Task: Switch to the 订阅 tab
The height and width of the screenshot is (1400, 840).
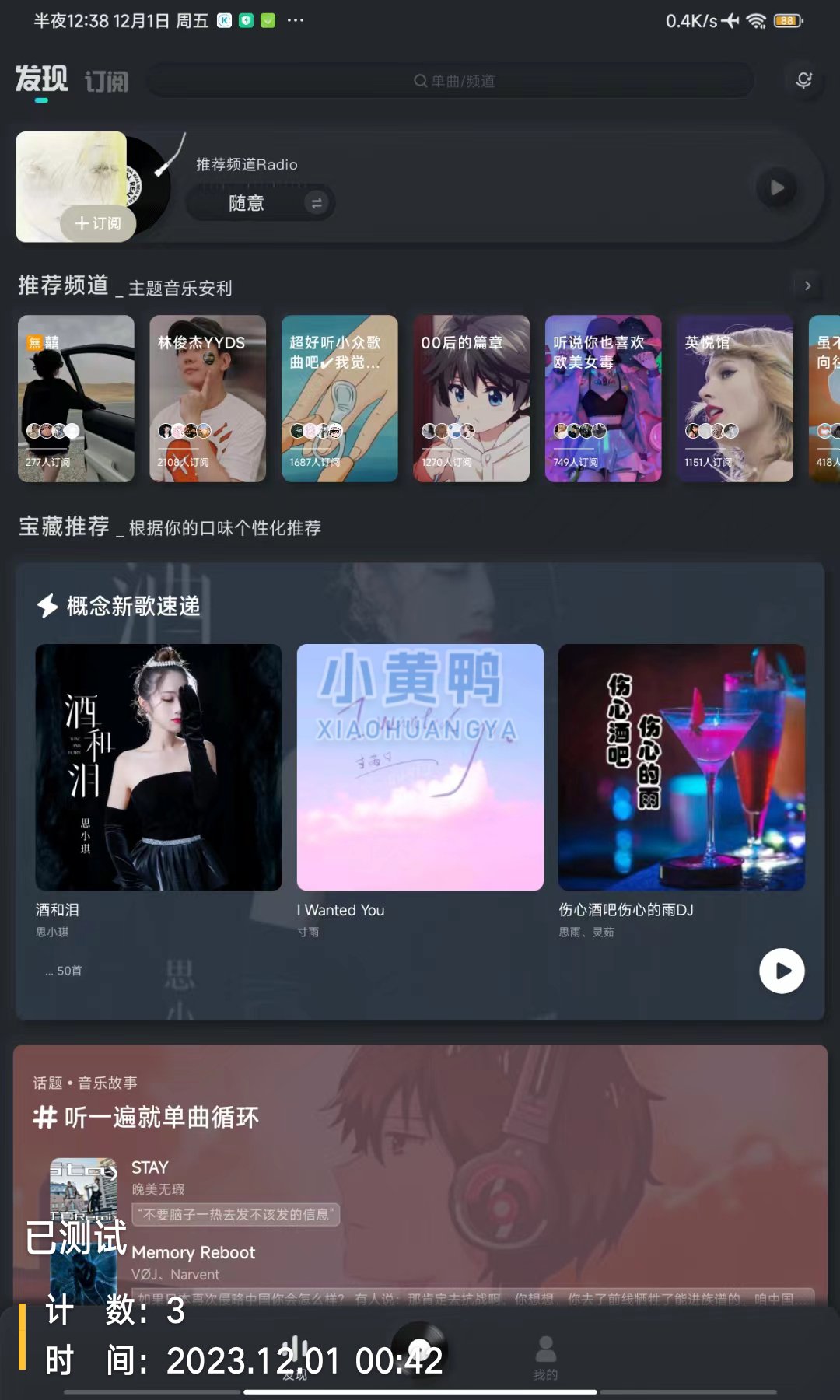Action: click(107, 81)
